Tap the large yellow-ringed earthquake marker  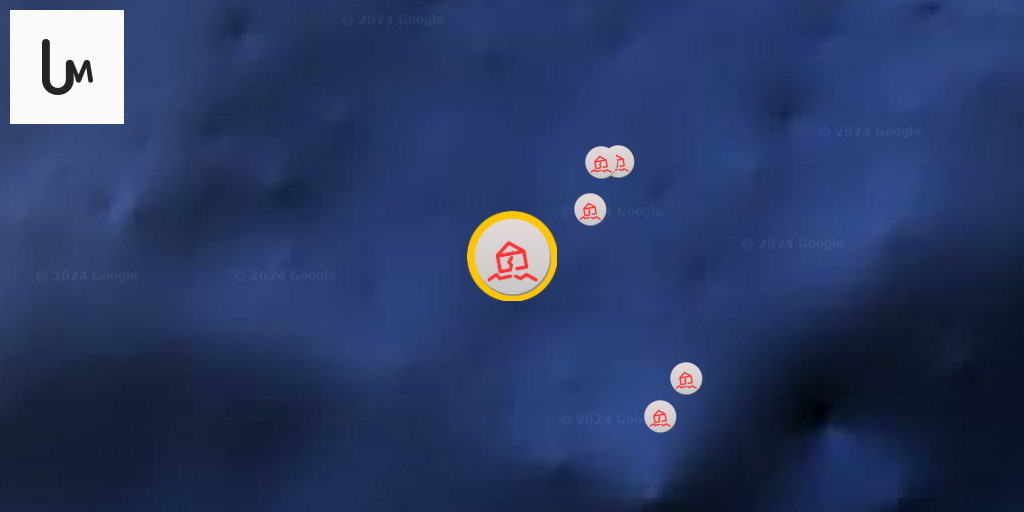point(512,256)
